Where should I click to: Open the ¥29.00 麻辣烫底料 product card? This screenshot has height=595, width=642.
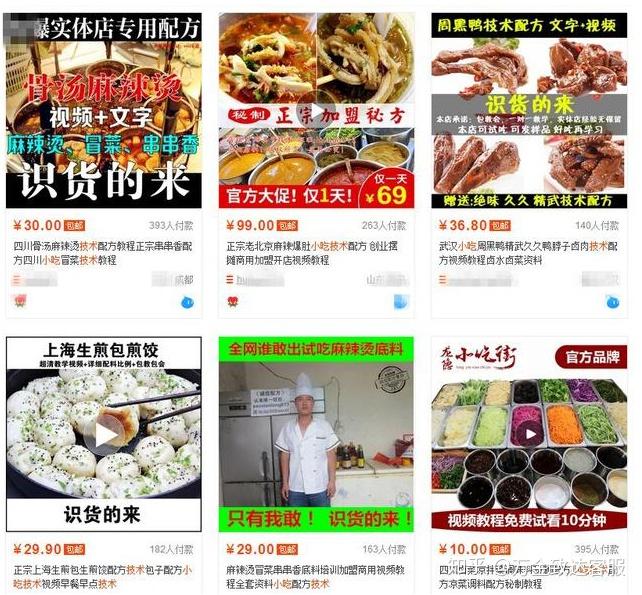(x=317, y=433)
